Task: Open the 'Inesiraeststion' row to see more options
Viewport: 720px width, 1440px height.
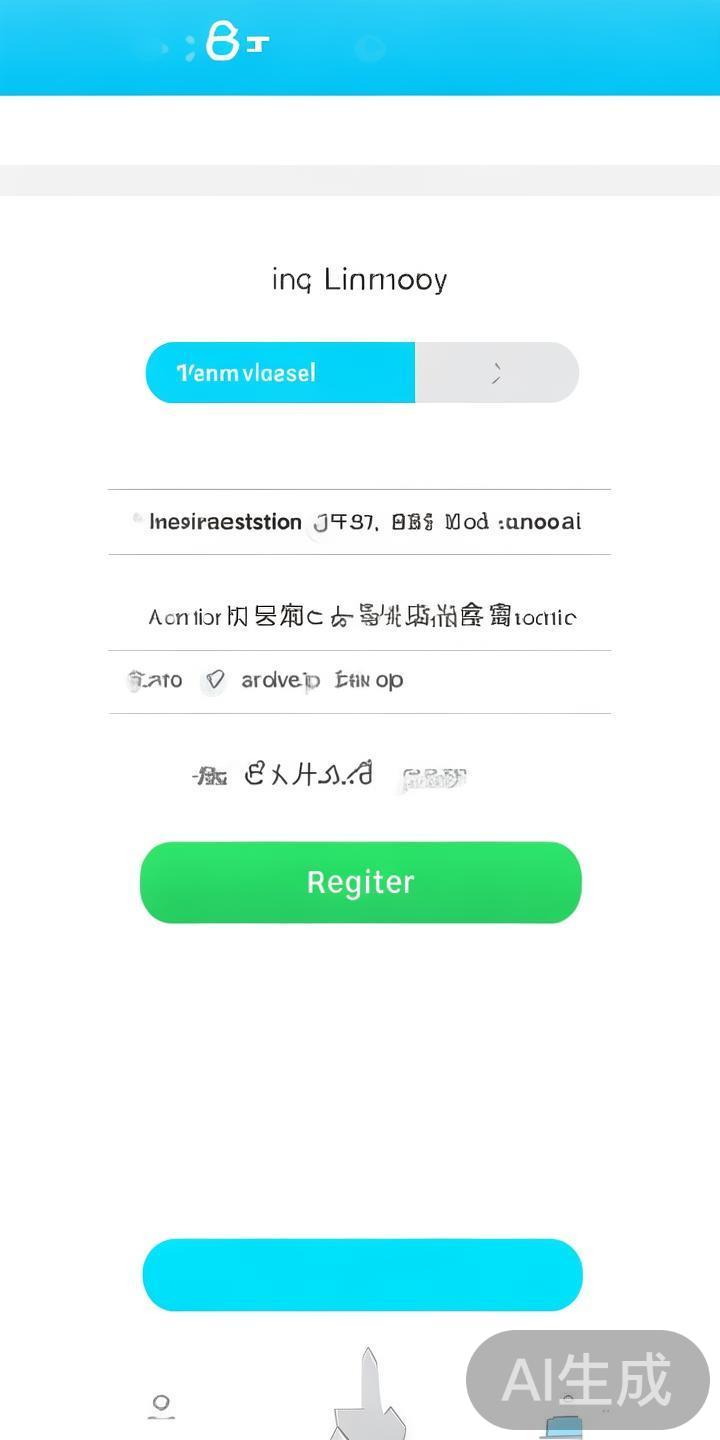Action: tap(360, 521)
